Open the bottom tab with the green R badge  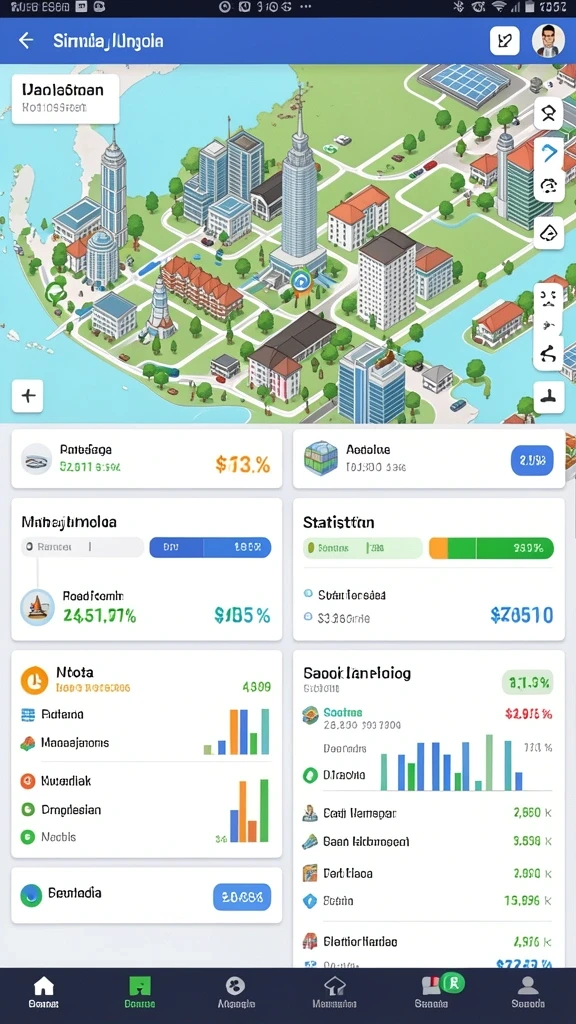433,992
